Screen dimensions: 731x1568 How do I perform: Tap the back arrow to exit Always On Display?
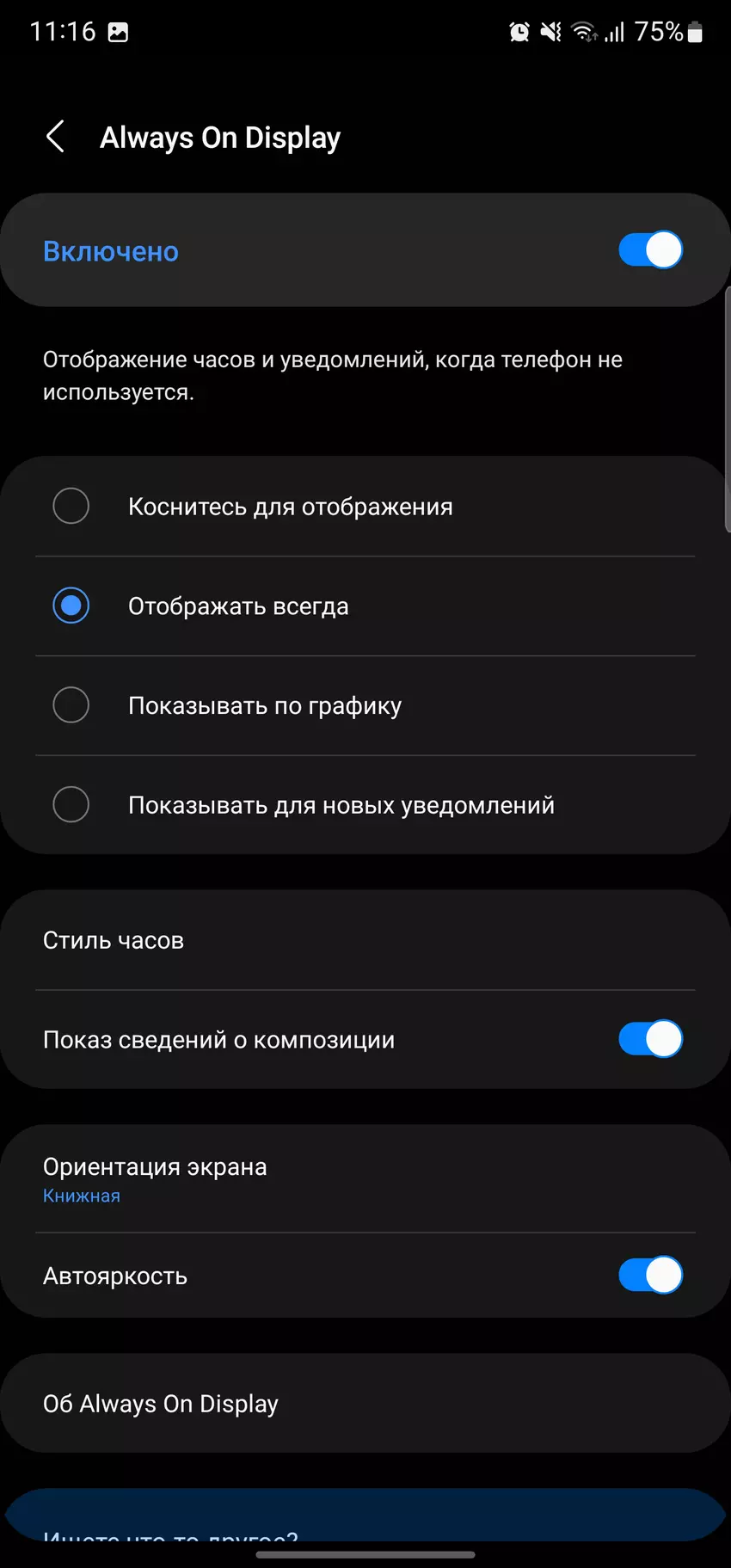click(x=56, y=137)
